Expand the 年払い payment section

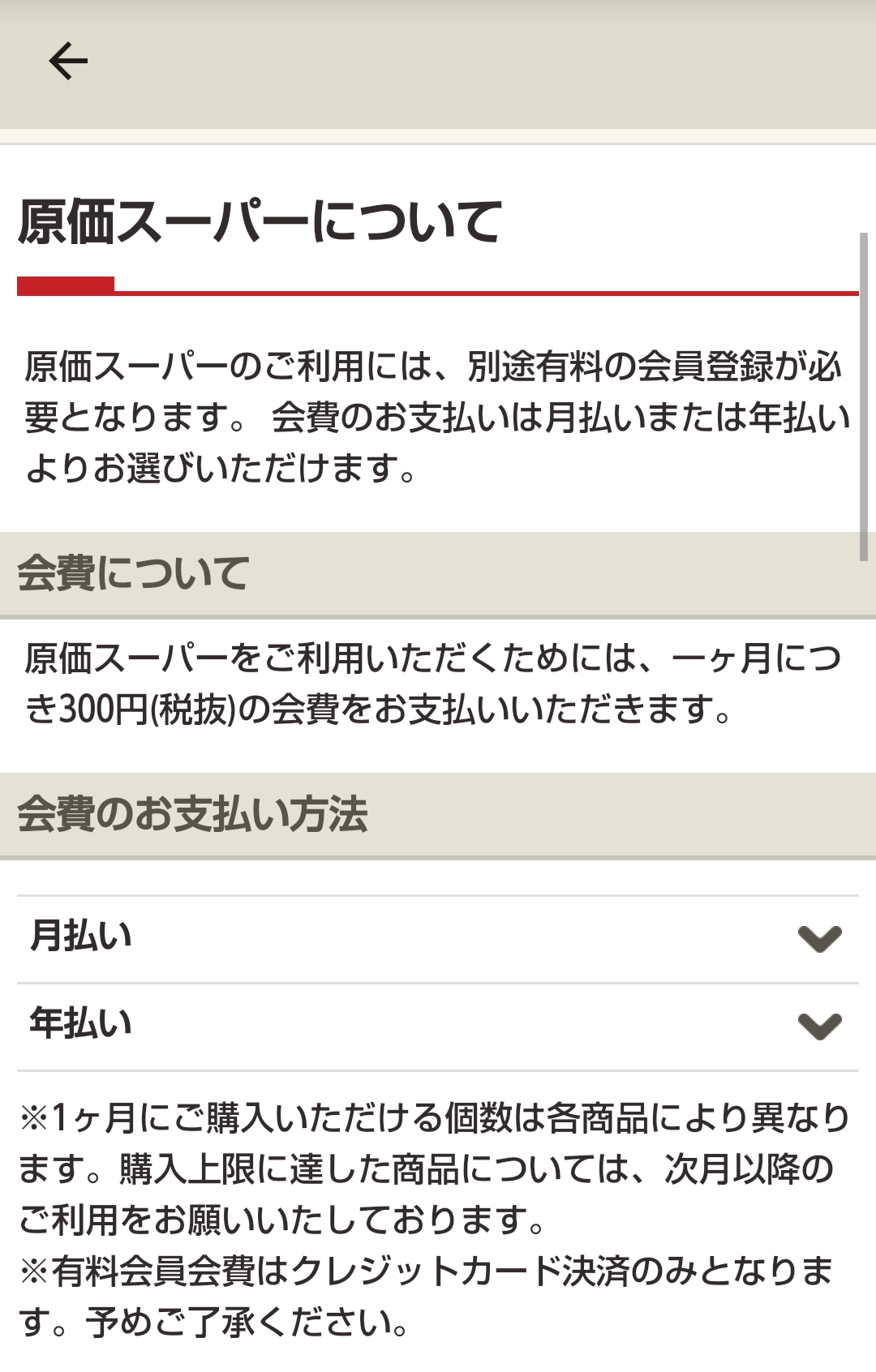[438, 1026]
